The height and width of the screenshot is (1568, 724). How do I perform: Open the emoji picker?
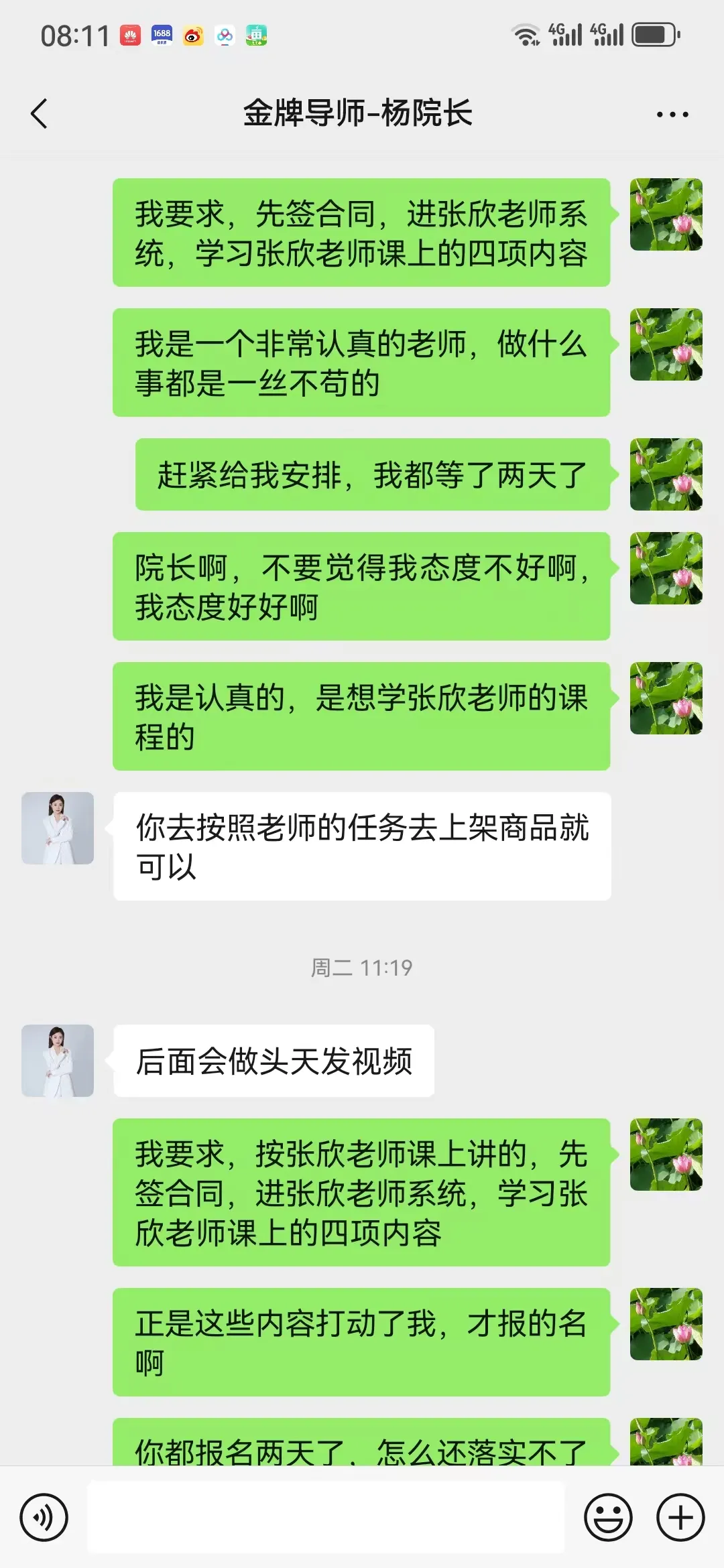[x=608, y=1517]
